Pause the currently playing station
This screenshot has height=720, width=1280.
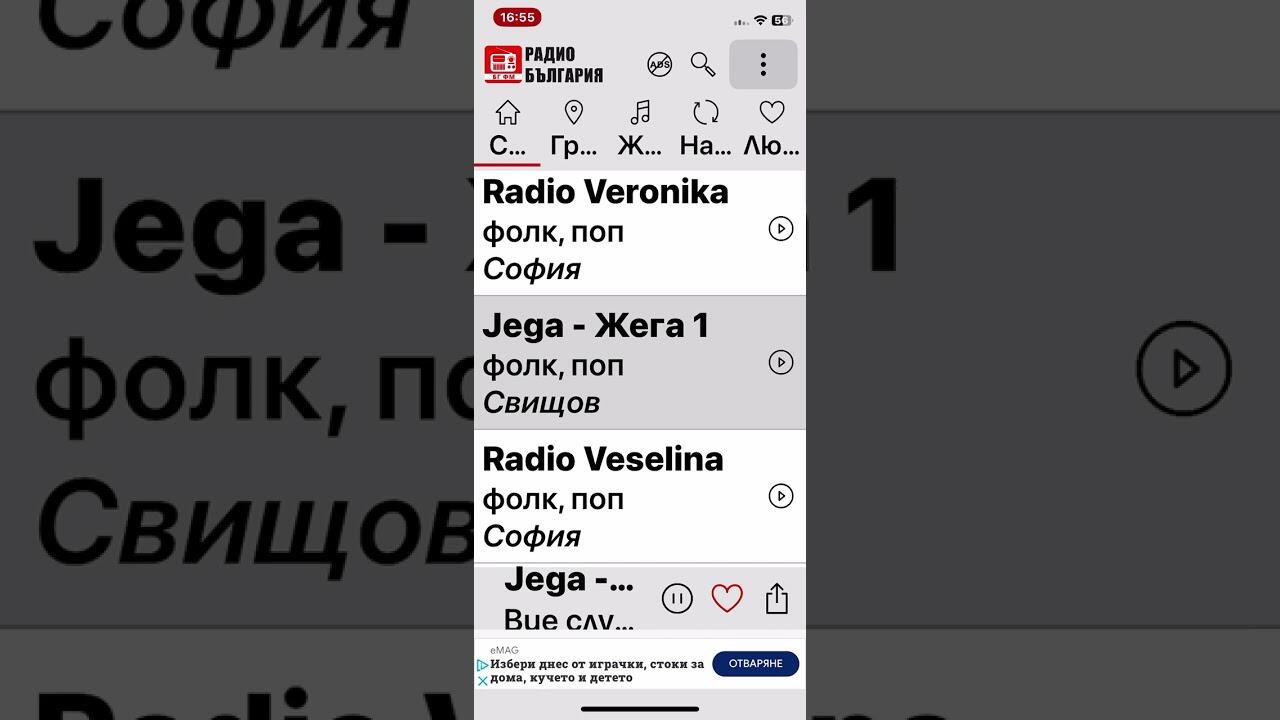677,599
